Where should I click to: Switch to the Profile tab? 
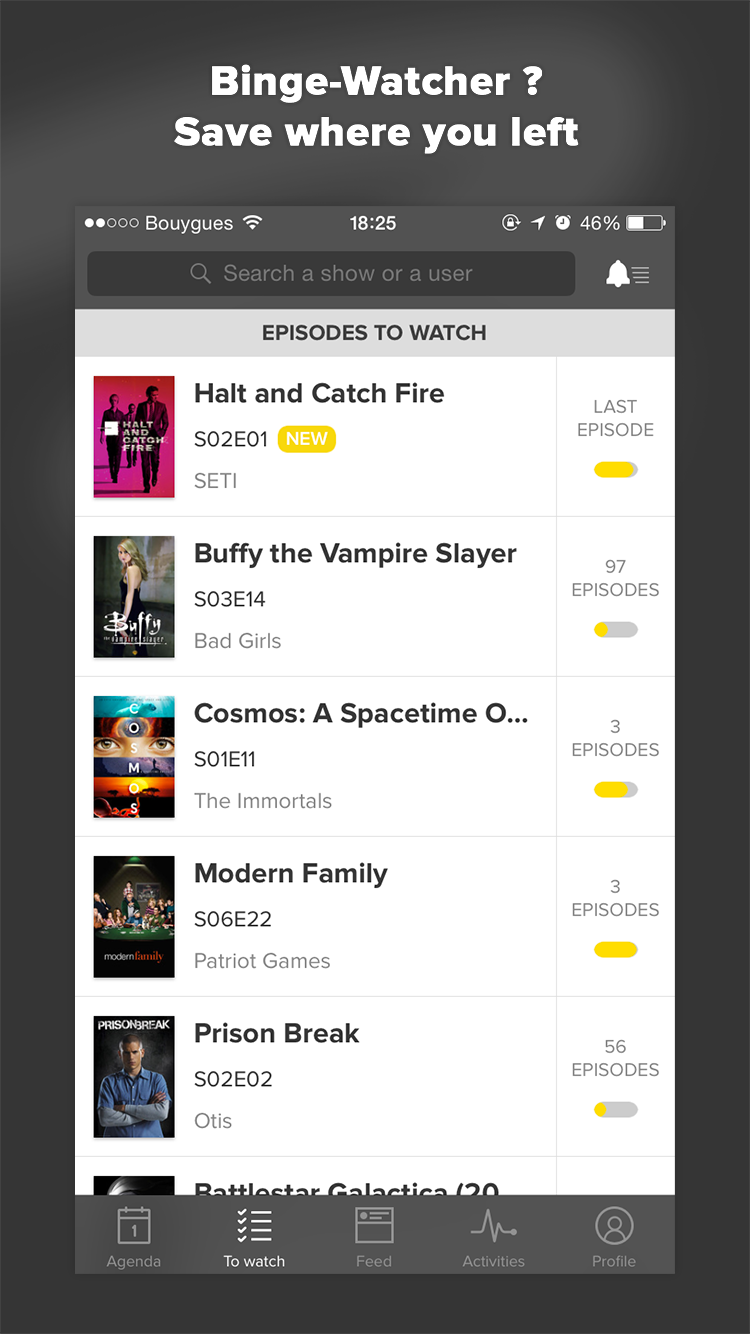coord(614,1237)
